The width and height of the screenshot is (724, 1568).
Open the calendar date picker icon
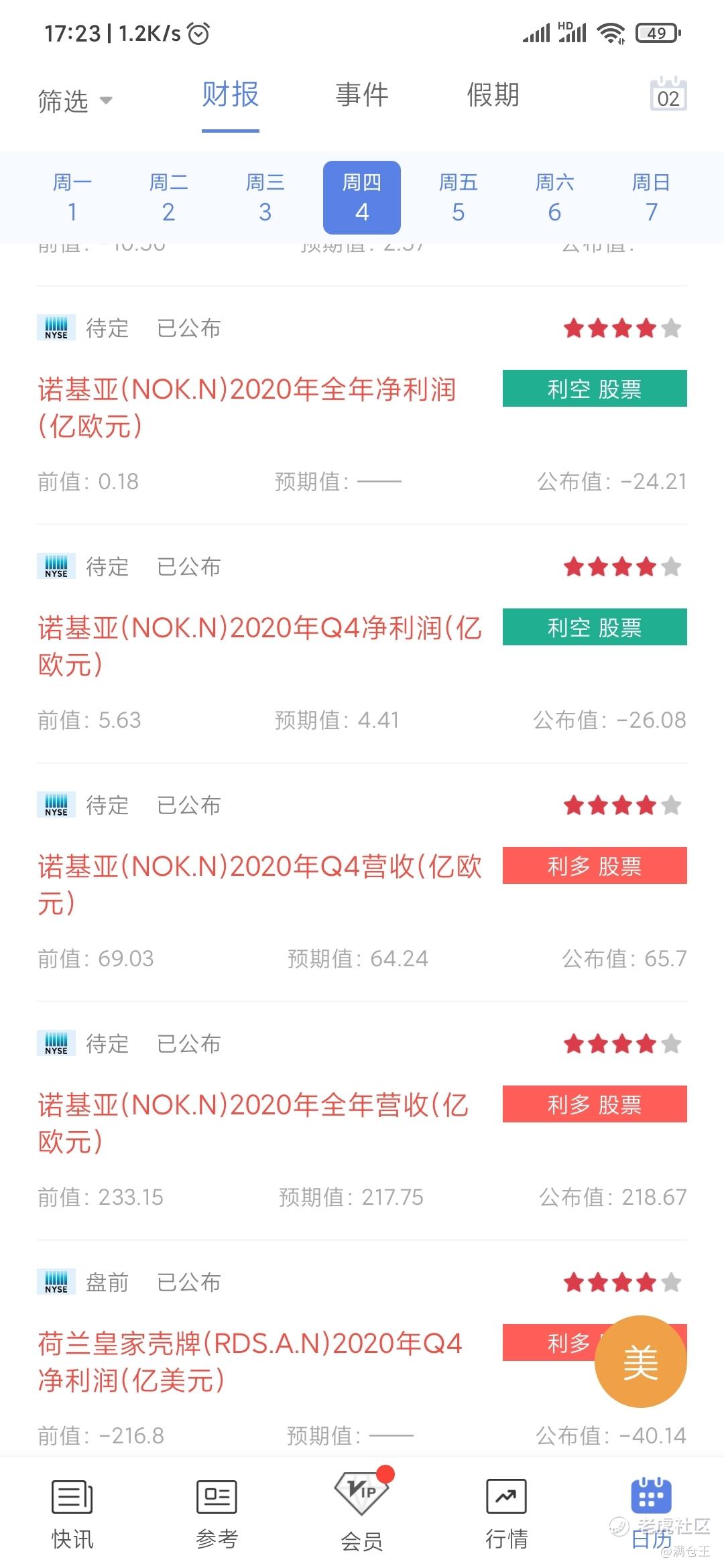(x=668, y=94)
